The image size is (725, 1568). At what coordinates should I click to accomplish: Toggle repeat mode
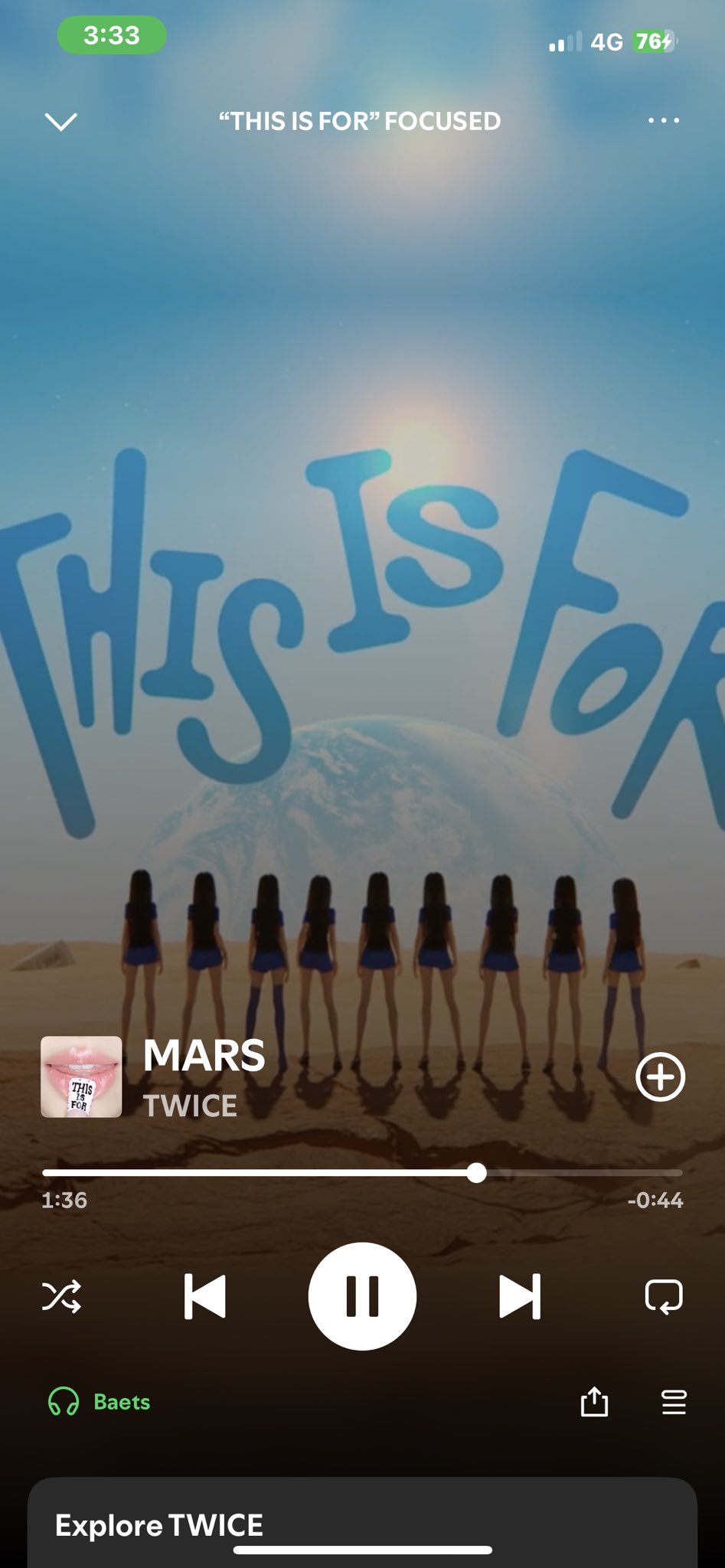pyautogui.click(x=664, y=1296)
